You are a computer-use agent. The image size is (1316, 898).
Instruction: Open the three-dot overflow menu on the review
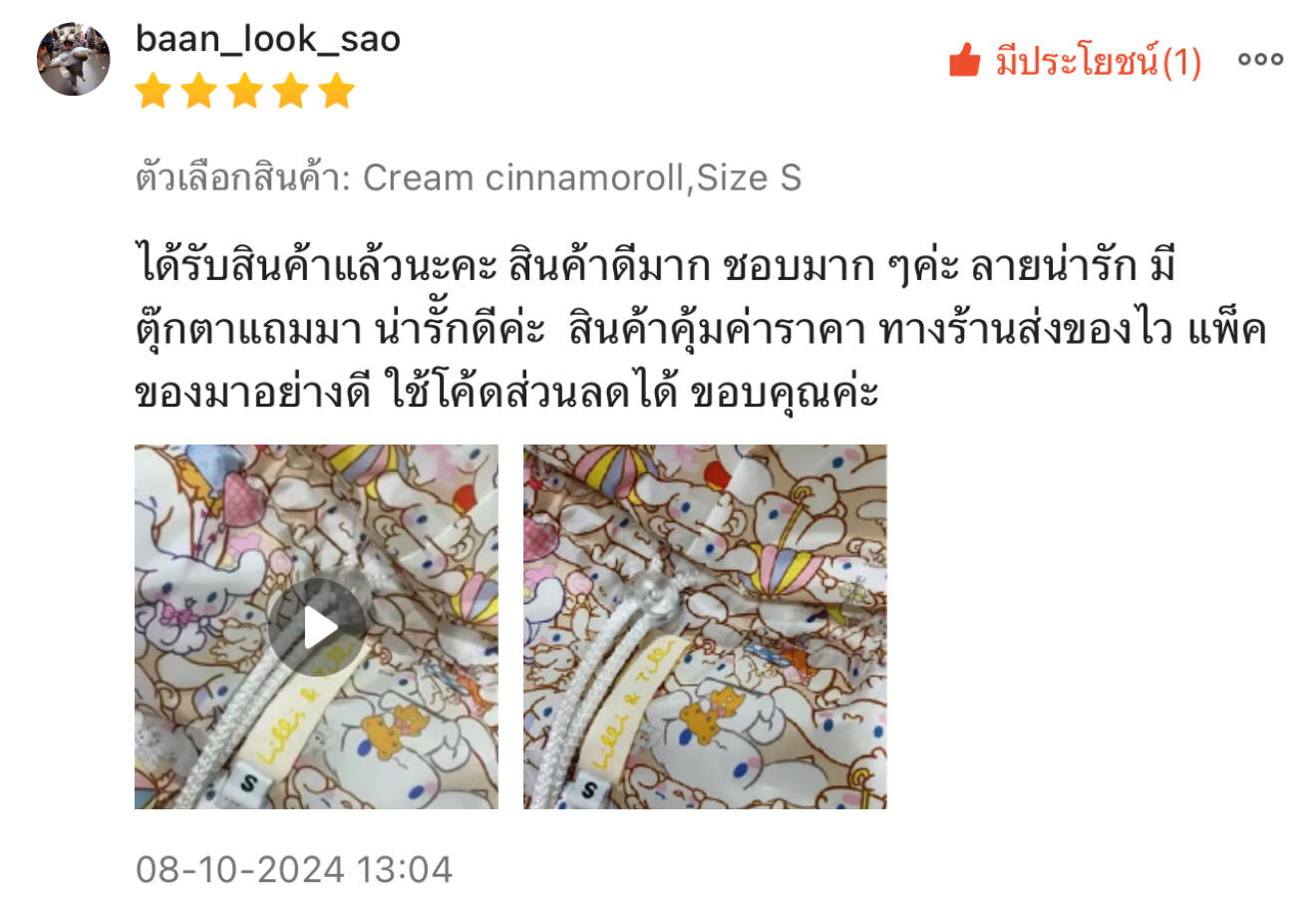tap(1260, 60)
